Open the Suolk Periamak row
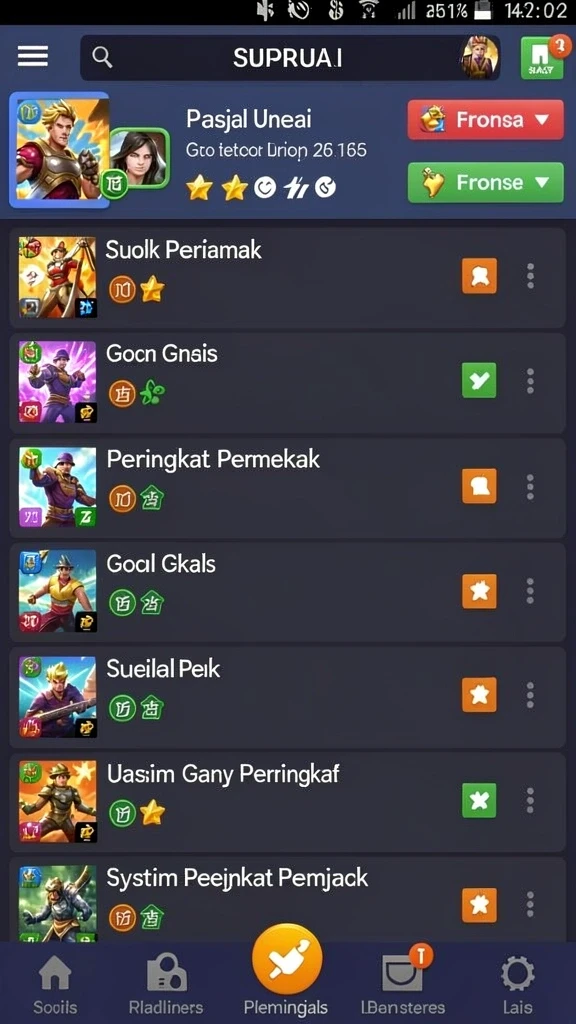 pos(287,278)
